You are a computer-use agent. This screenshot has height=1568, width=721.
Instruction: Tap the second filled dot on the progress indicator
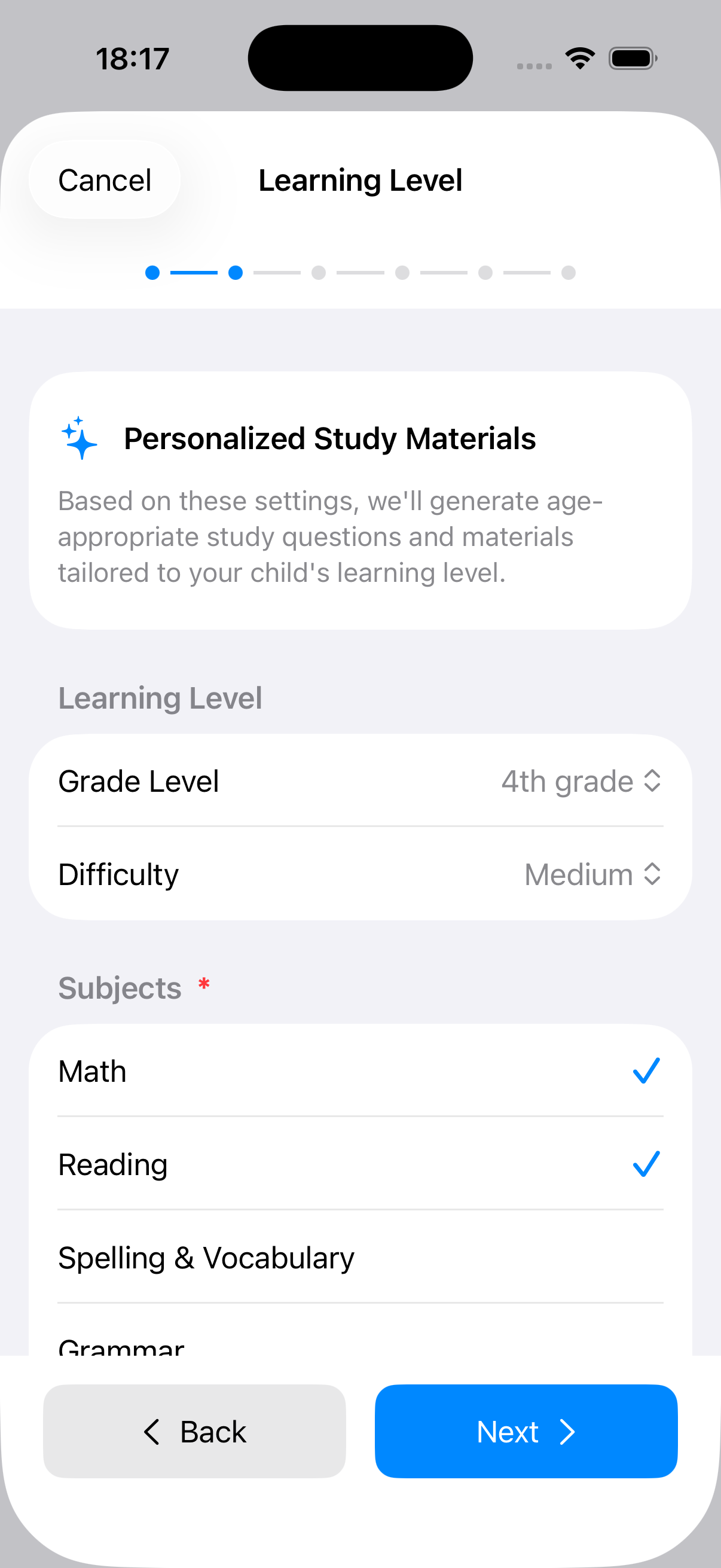[236, 273]
